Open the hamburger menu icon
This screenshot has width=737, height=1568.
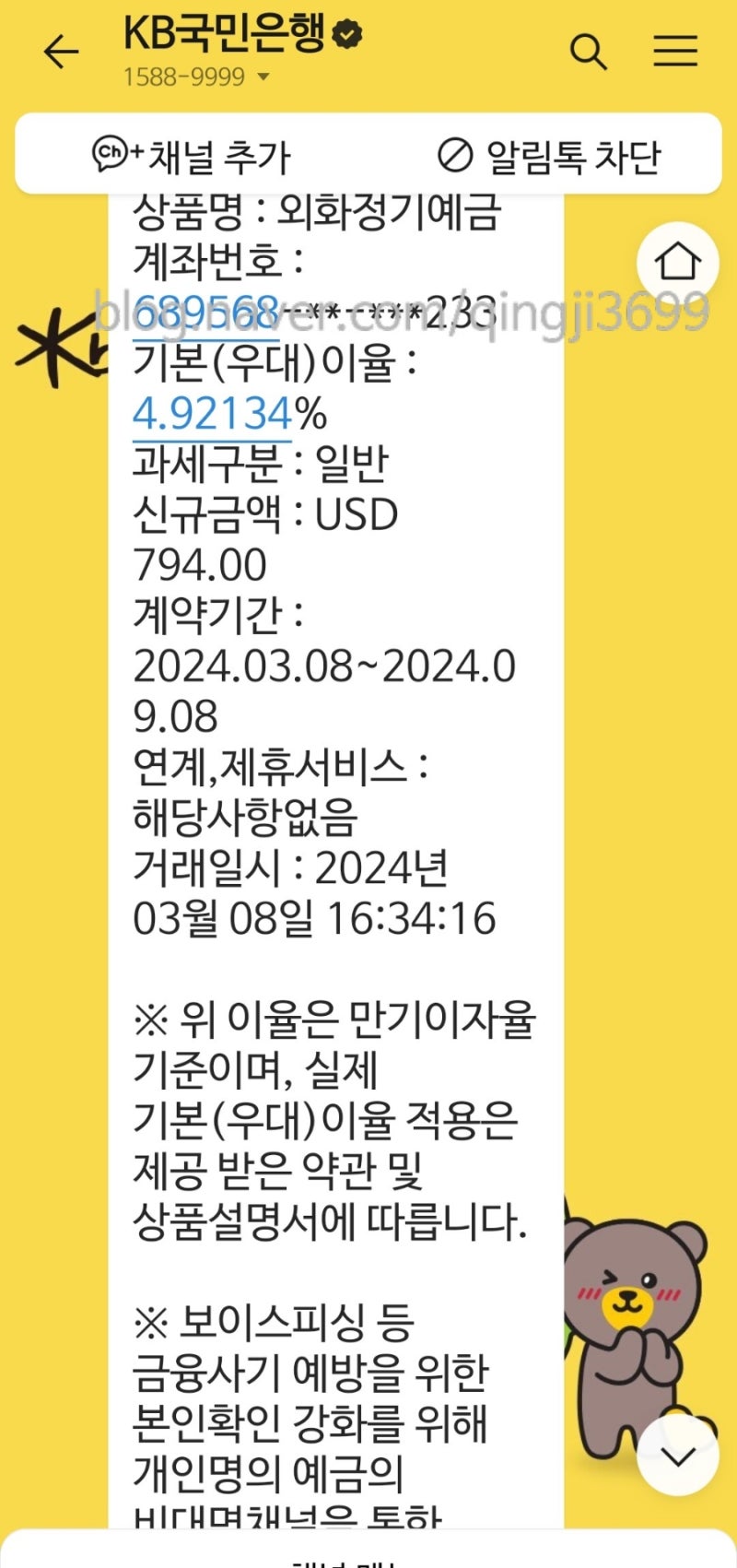(x=675, y=53)
